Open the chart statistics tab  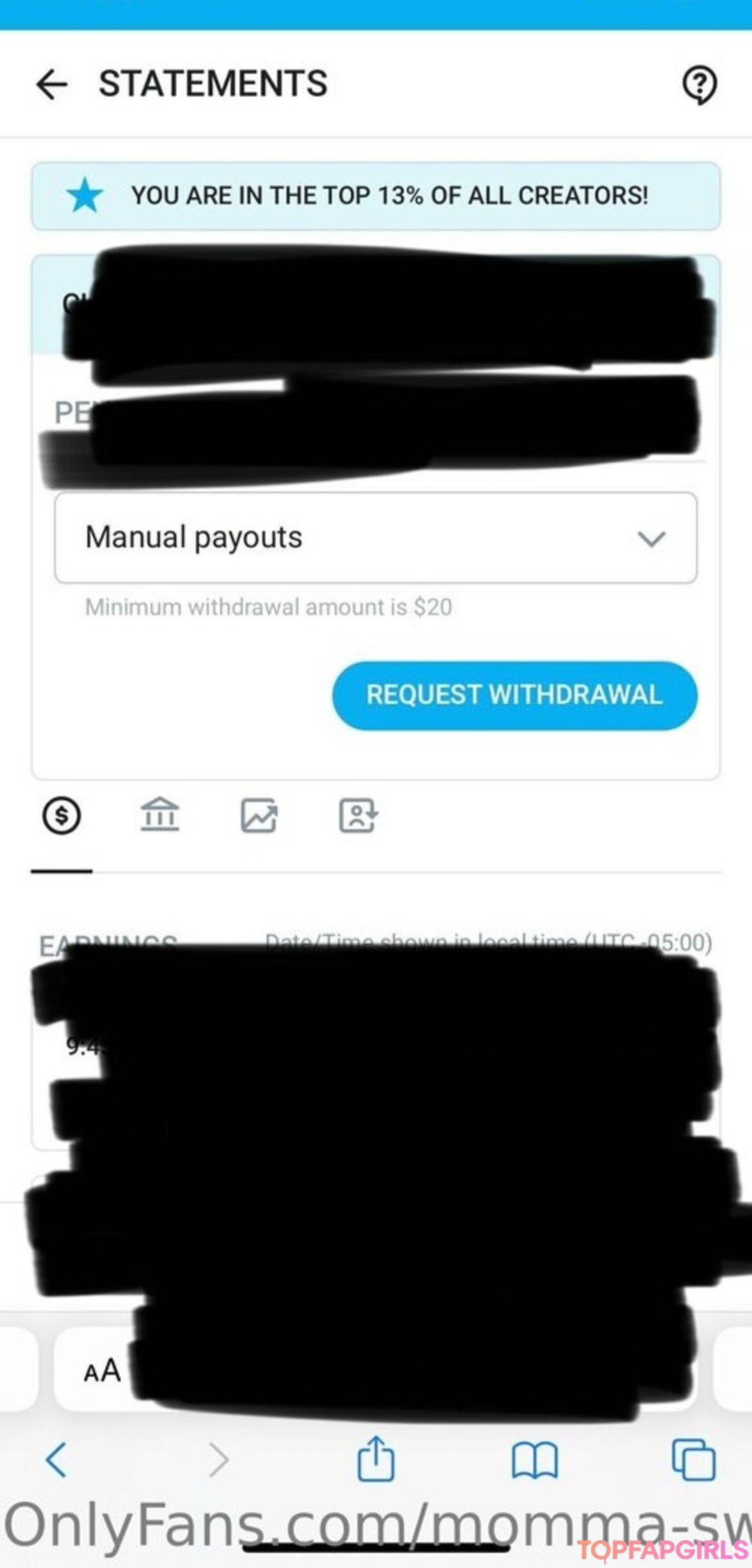point(259,816)
